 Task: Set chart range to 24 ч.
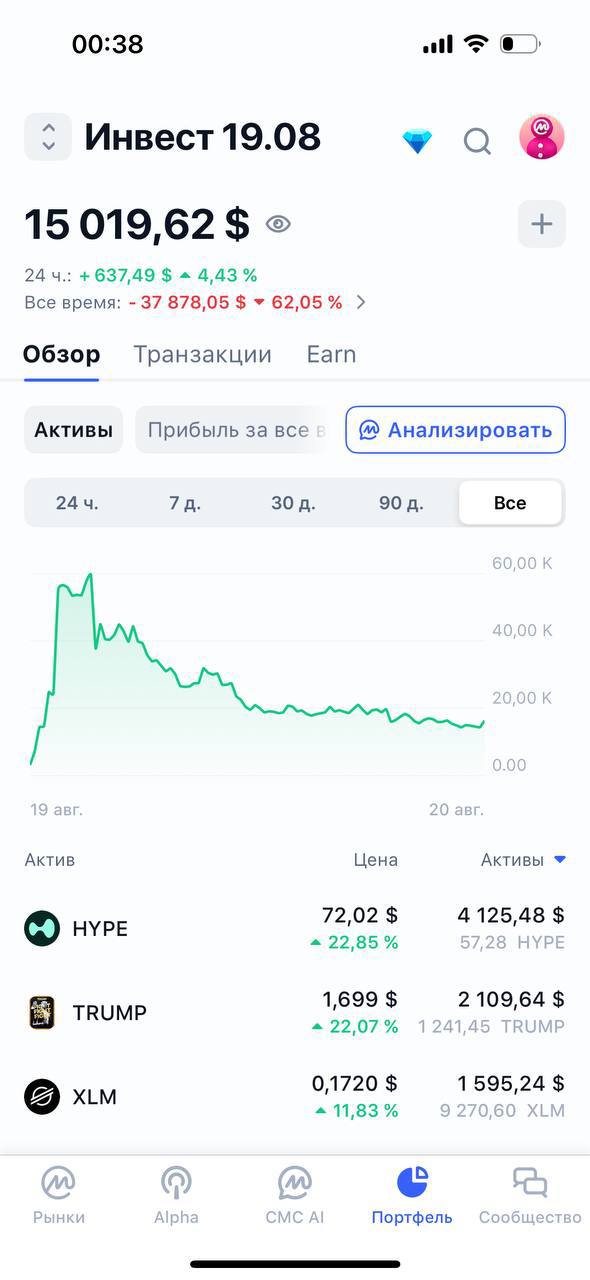pyautogui.click(x=77, y=503)
